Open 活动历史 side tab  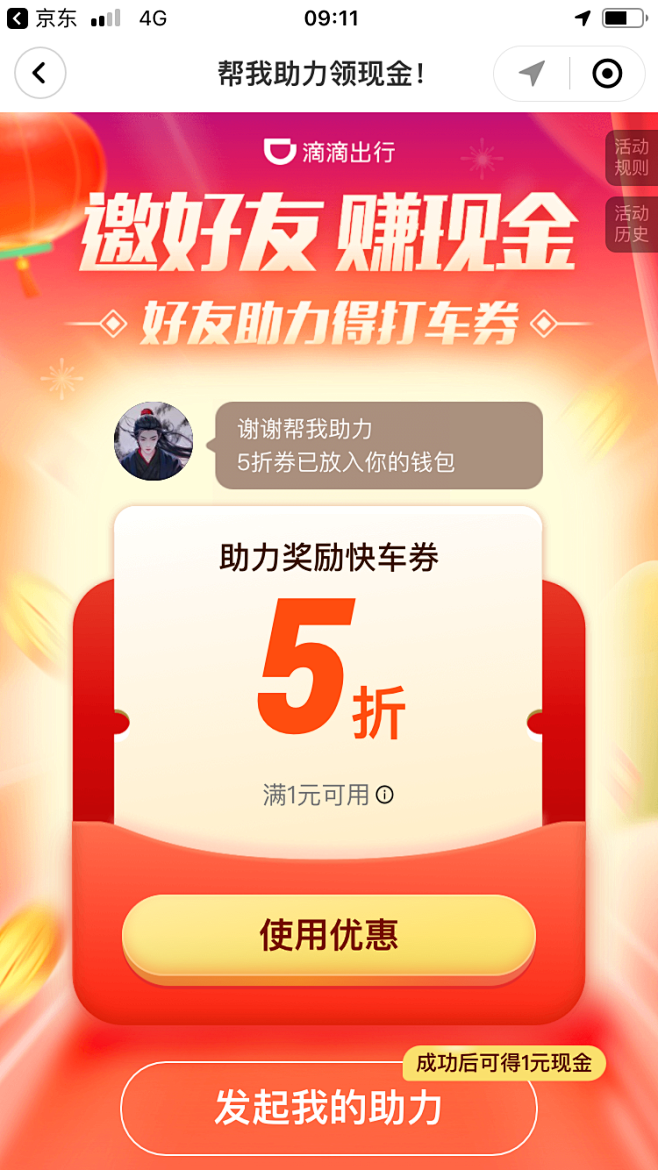coord(631,225)
